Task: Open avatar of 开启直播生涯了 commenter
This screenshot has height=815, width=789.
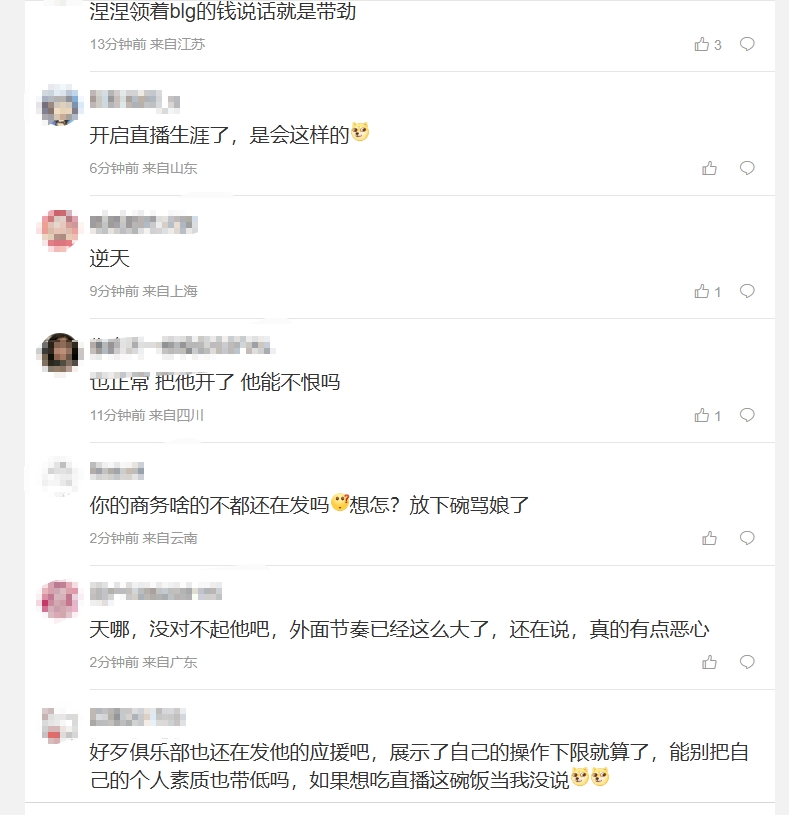Action: [x=60, y=105]
